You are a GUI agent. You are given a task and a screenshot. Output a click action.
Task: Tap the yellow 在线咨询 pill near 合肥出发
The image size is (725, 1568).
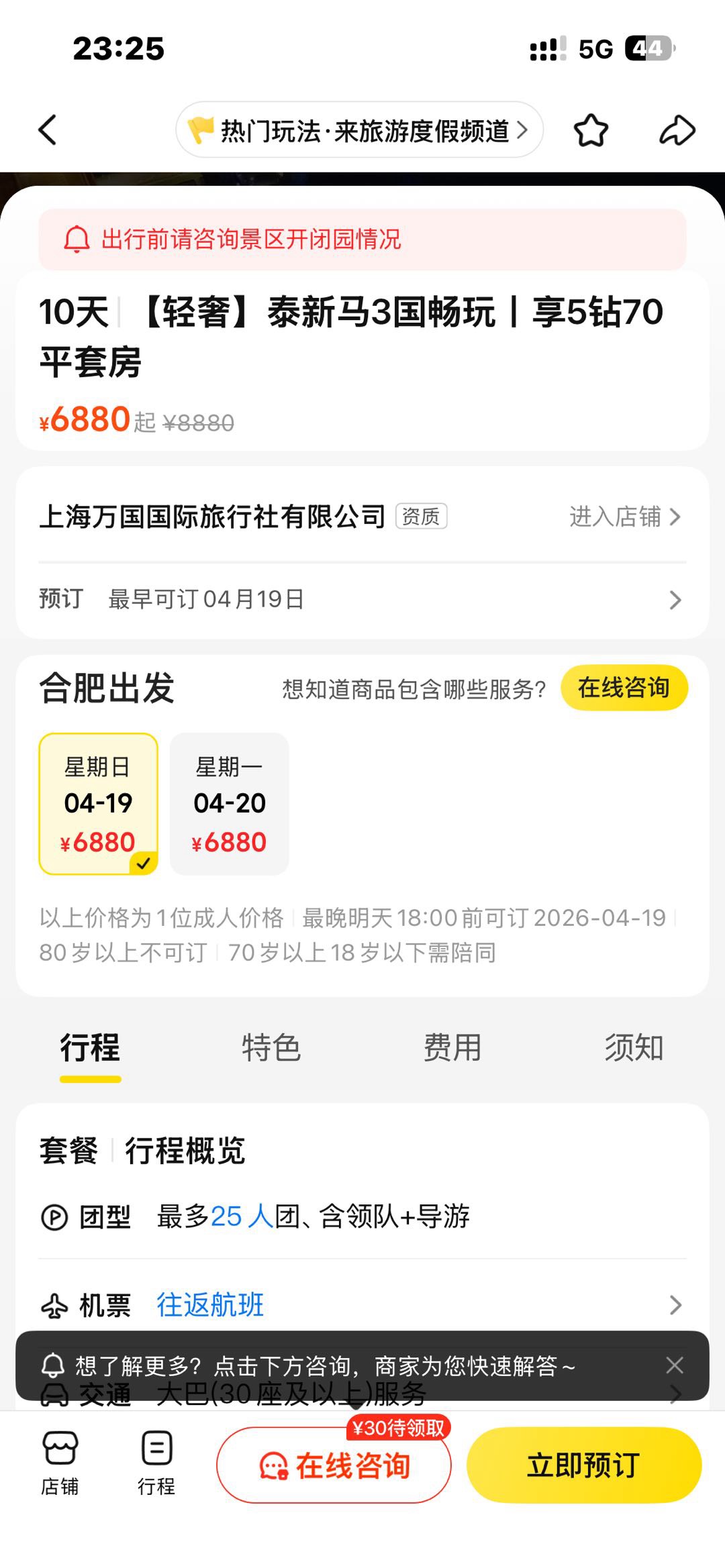click(624, 688)
